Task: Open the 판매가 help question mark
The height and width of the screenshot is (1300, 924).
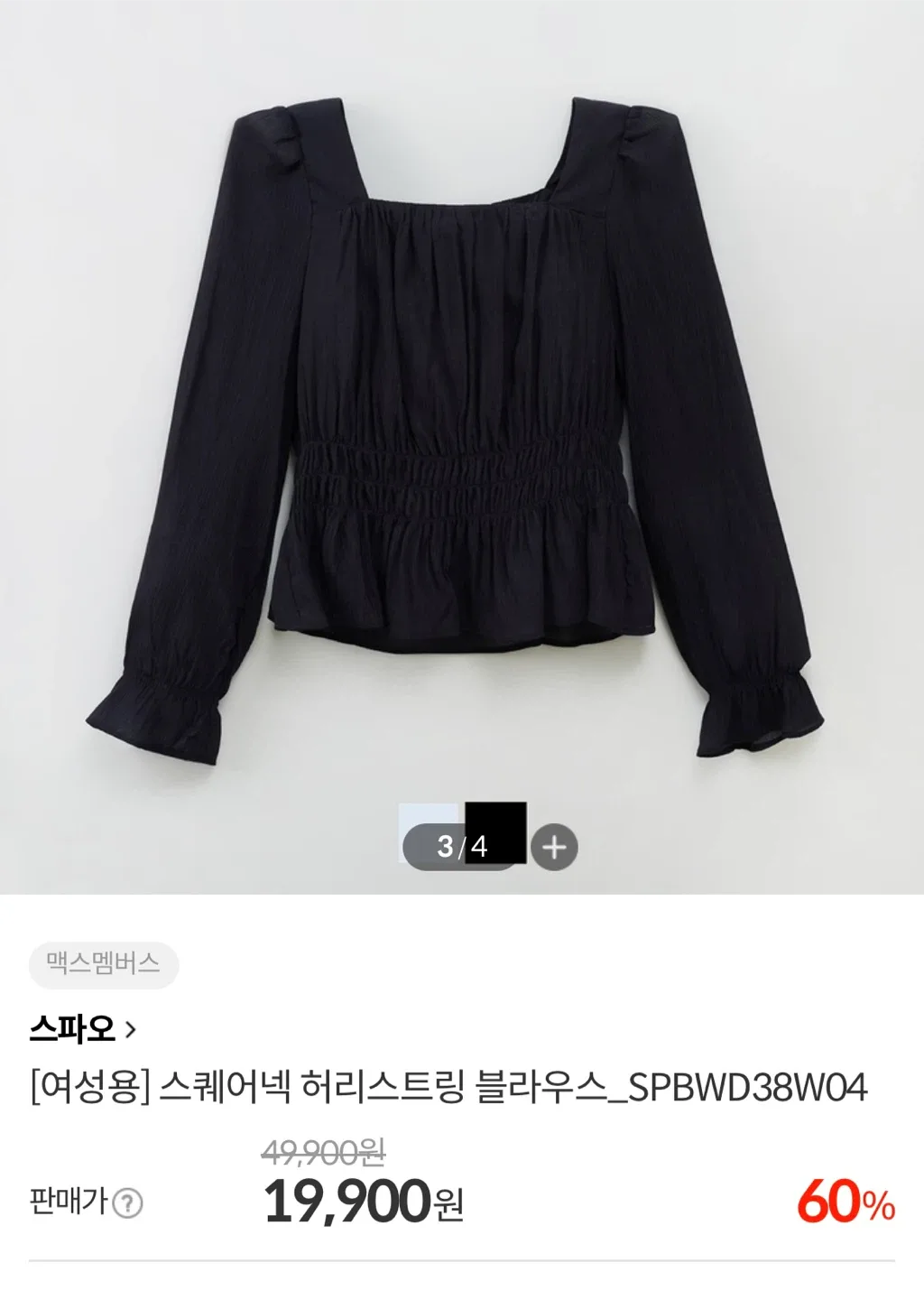Action: (128, 1203)
